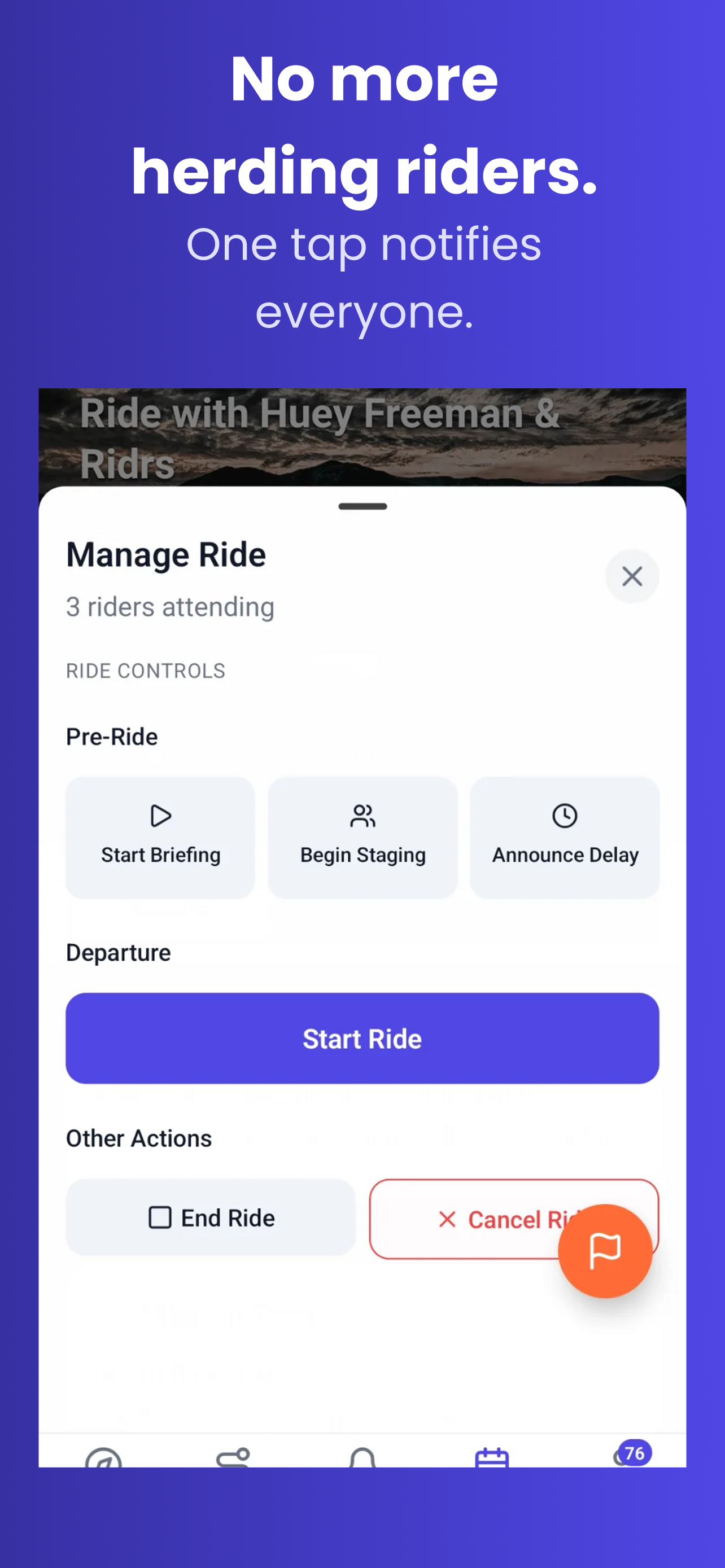Open the notifications bell icon
The width and height of the screenshot is (725, 1568).
[x=361, y=1461]
